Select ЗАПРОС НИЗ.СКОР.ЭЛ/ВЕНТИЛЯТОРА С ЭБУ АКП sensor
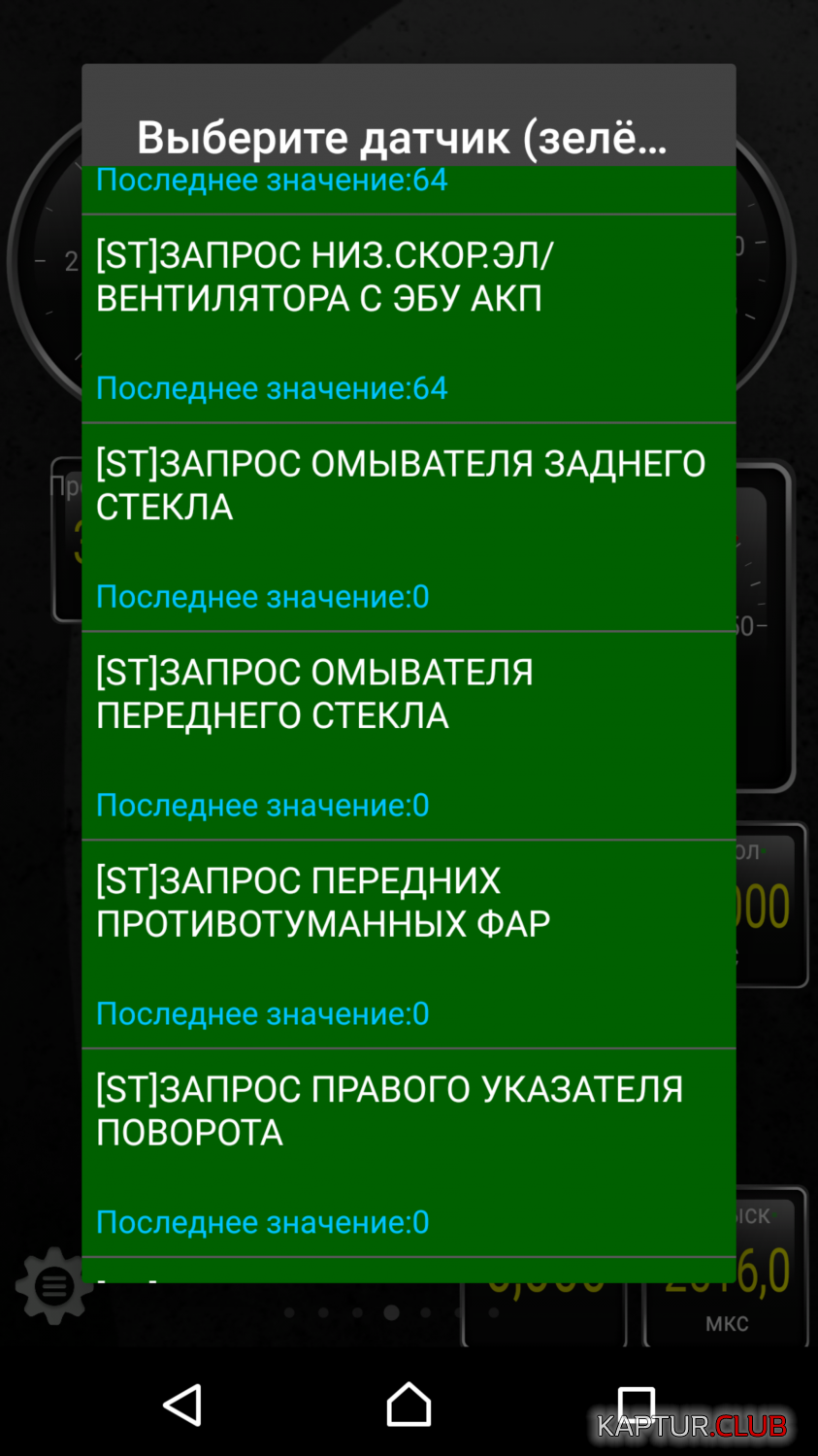Viewport: 818px width, 1456px height. pyautogui.click(x=409, y=318)
